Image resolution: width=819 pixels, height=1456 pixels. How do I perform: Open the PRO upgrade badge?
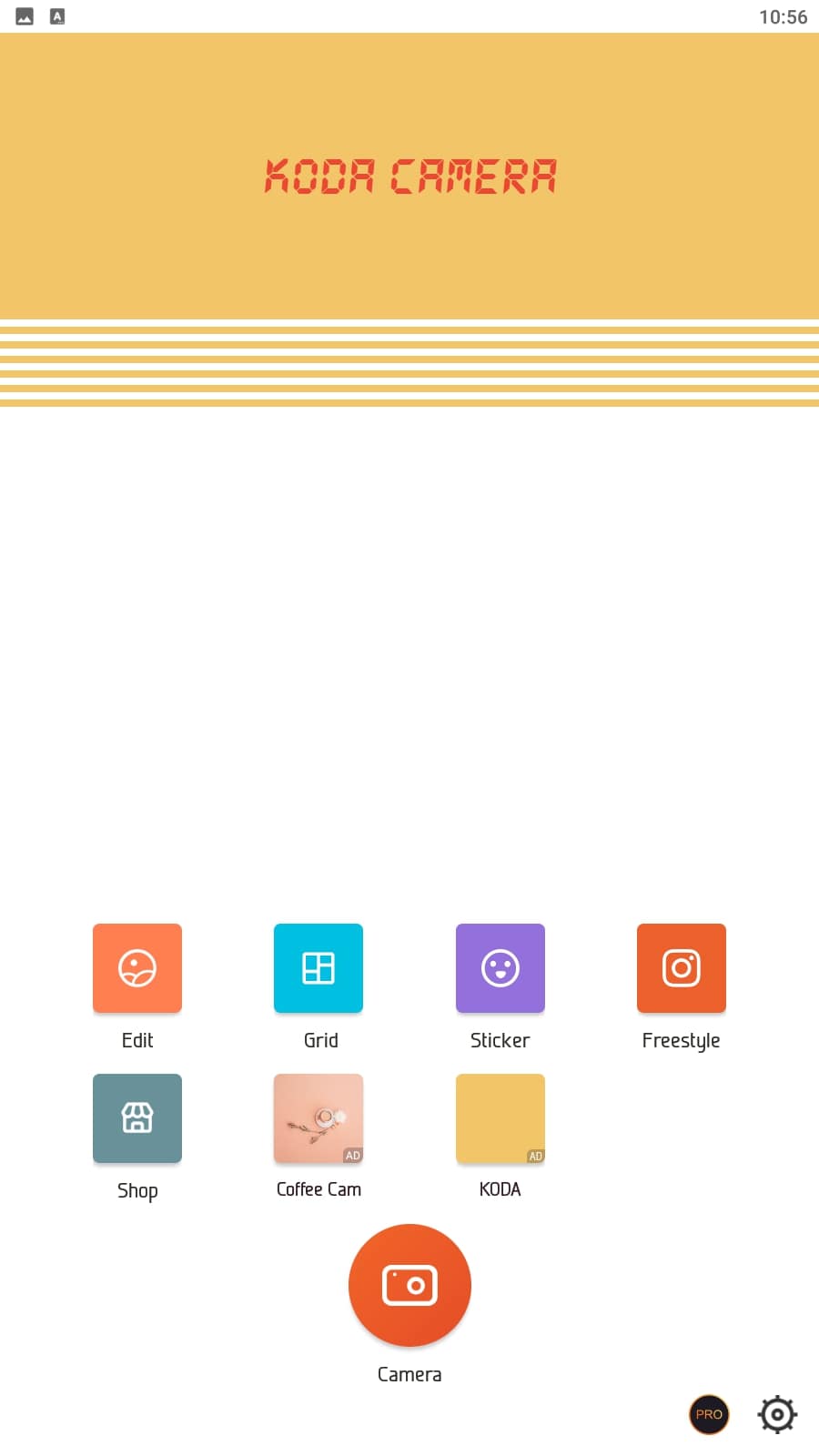(x=709, y=1414)
